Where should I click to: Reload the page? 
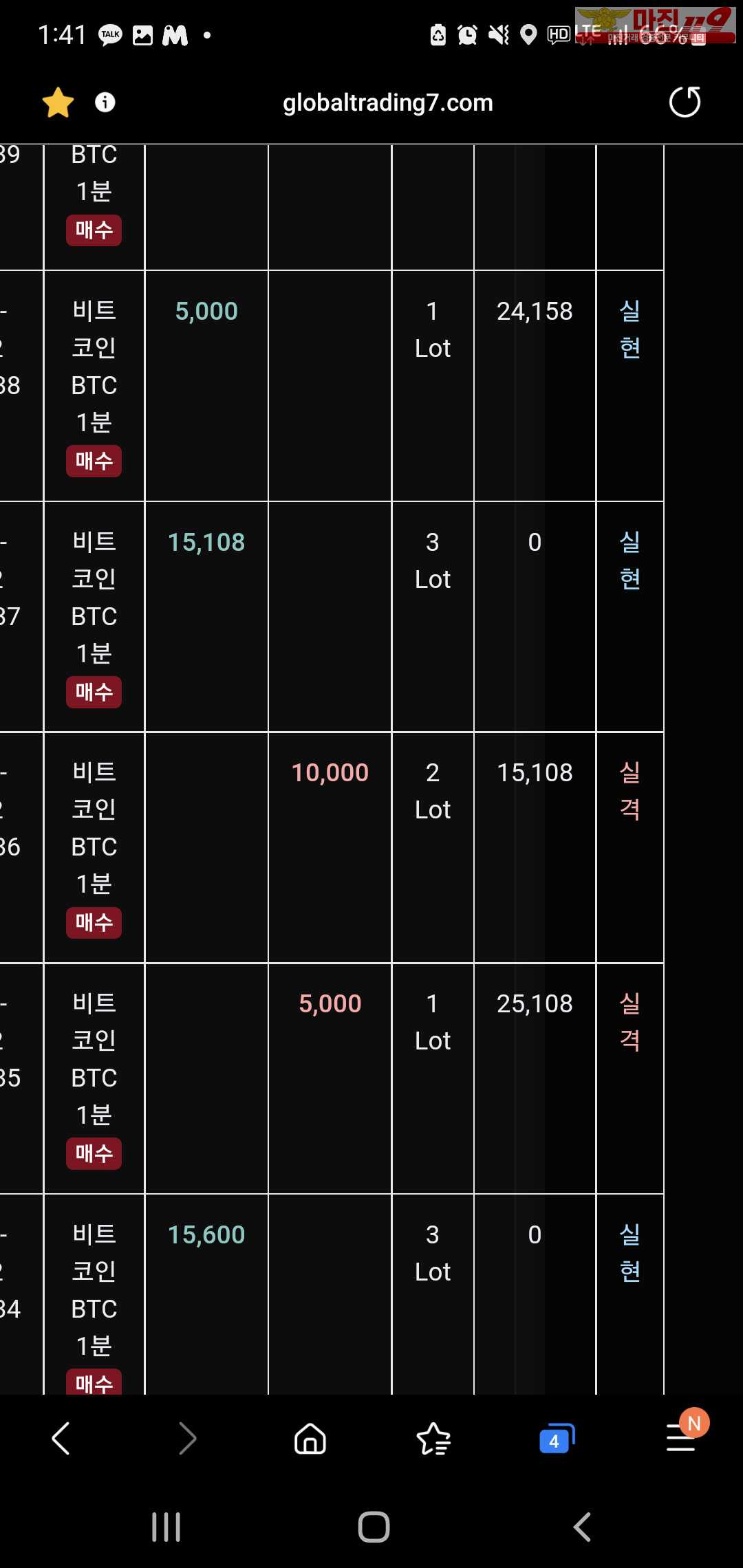(685, 102)
